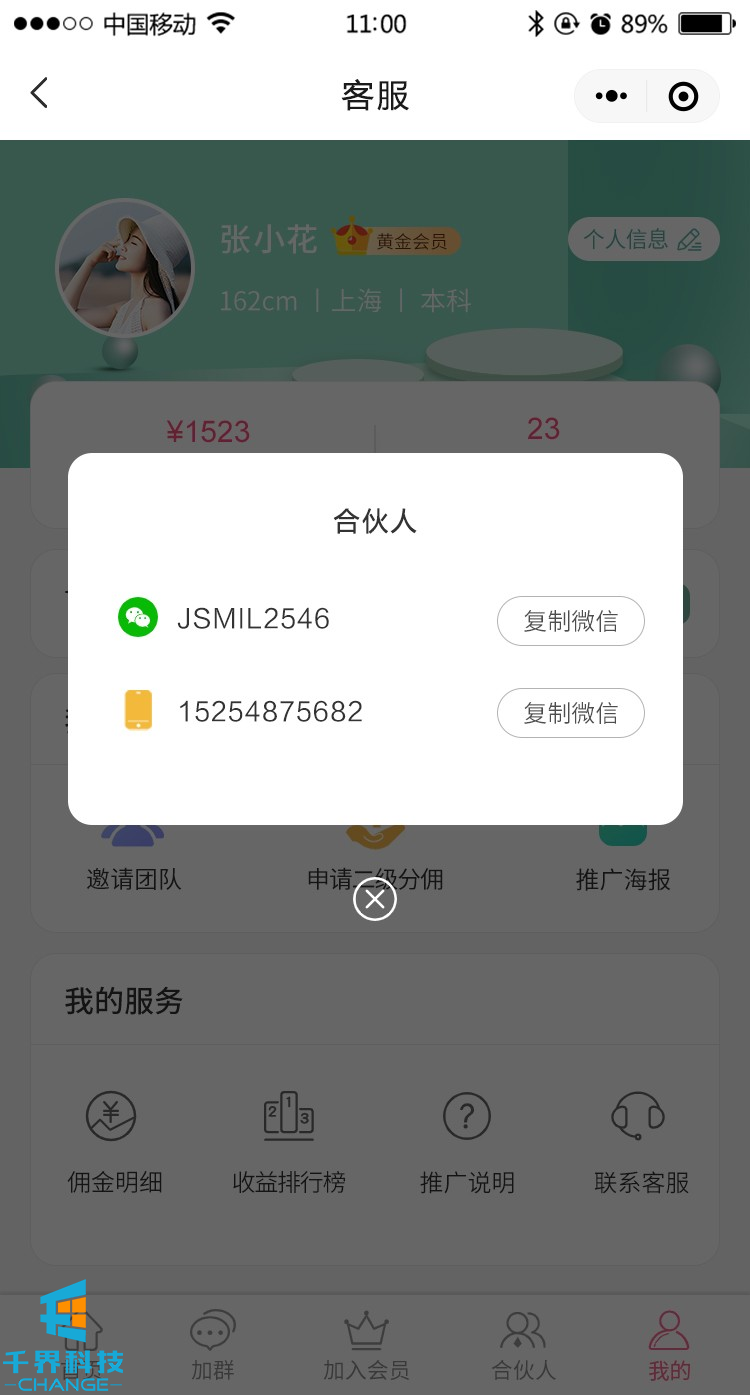Copy the phone number 15254875682
The image size is (750, 1395).
(x=570, y=713)
